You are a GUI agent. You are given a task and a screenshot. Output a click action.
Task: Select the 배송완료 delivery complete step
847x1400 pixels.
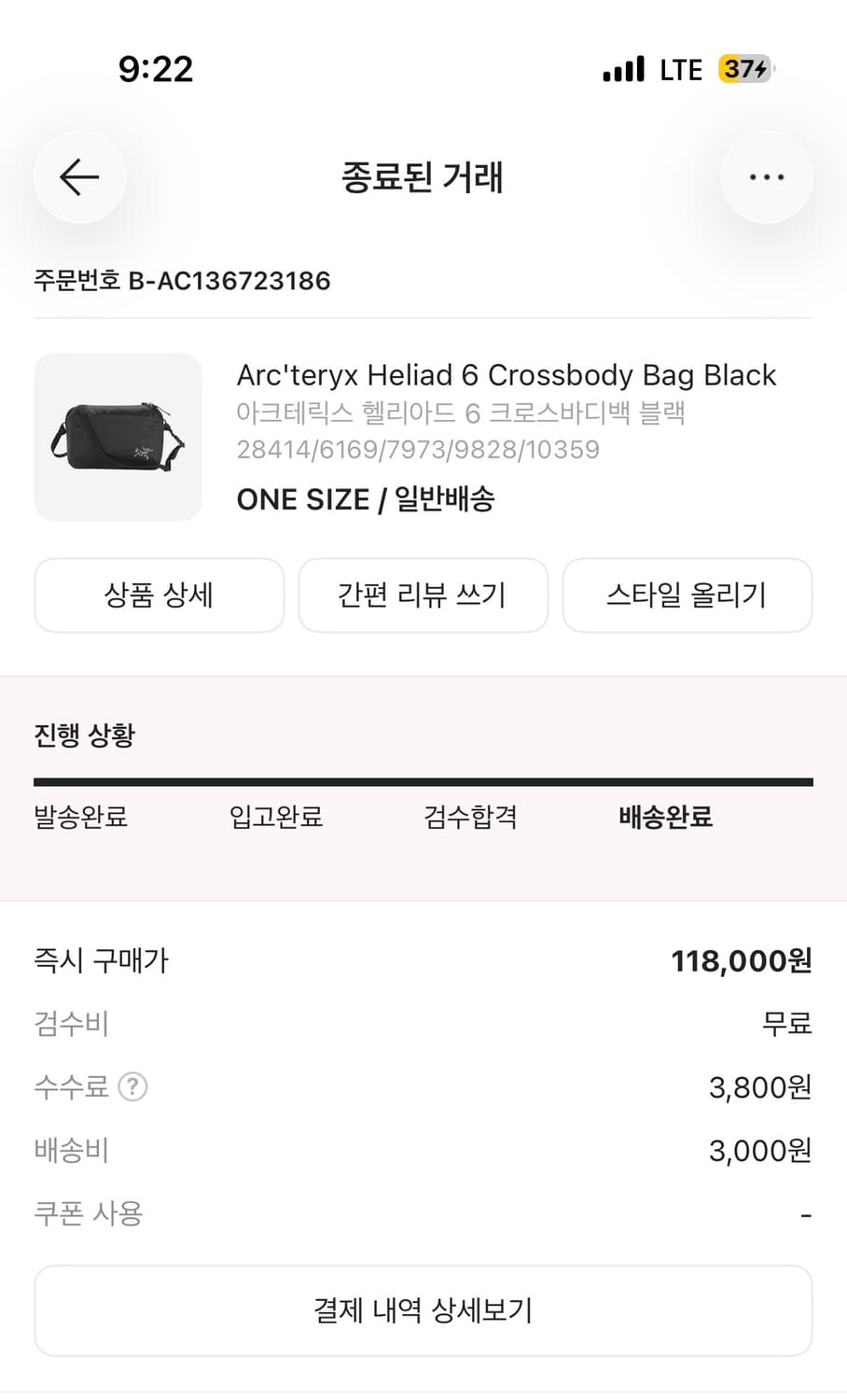(x=665, y=818)
